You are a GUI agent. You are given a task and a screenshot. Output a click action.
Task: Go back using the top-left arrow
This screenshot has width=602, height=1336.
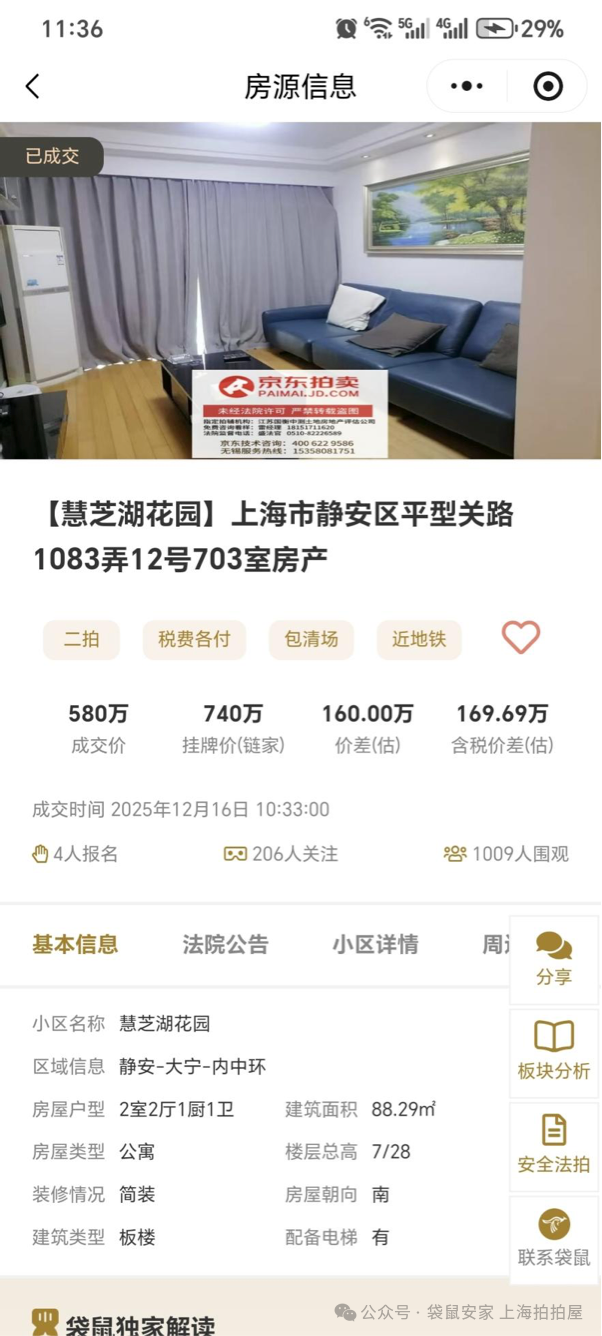pyautogui.click(x=33, y=87)
